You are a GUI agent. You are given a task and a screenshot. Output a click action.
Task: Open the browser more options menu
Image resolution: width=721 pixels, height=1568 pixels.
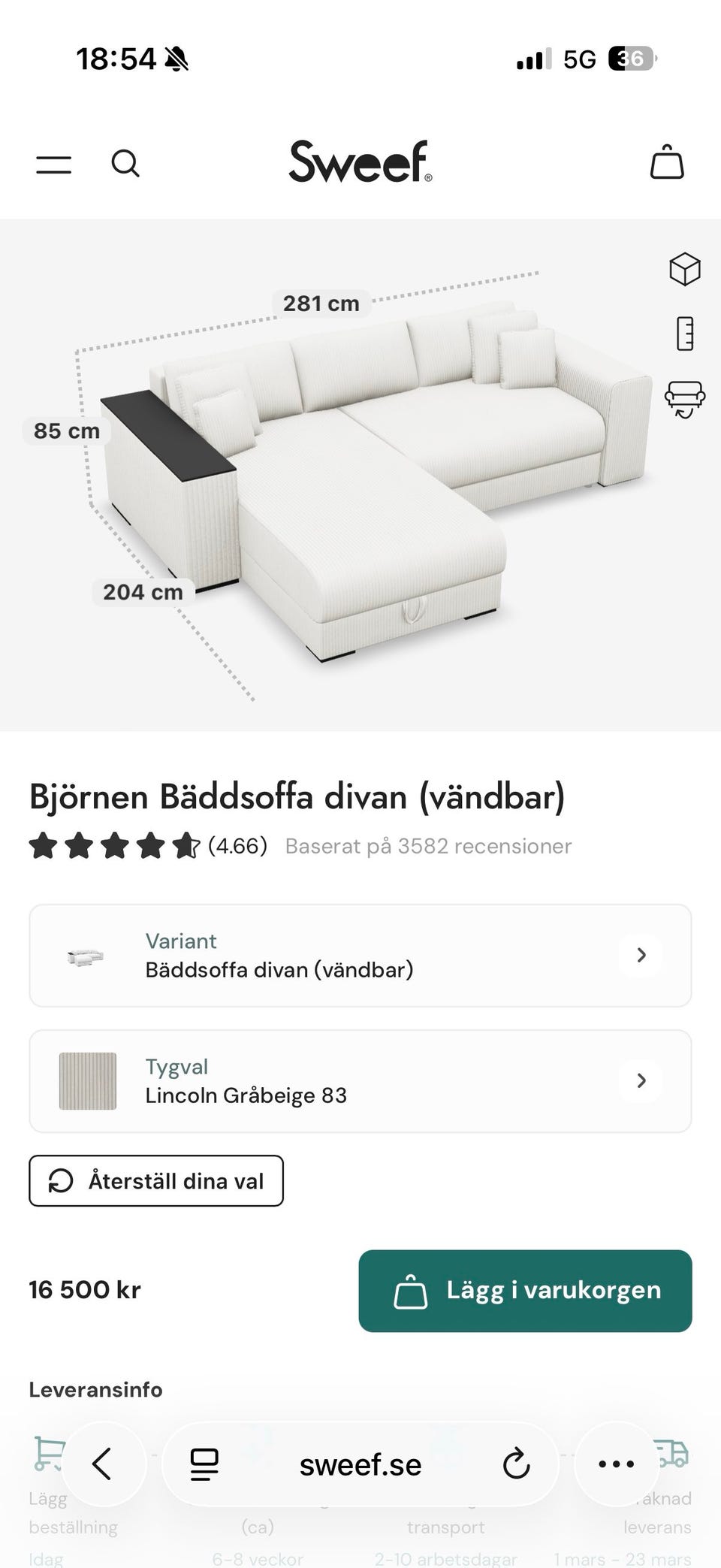pos(616,1464)
